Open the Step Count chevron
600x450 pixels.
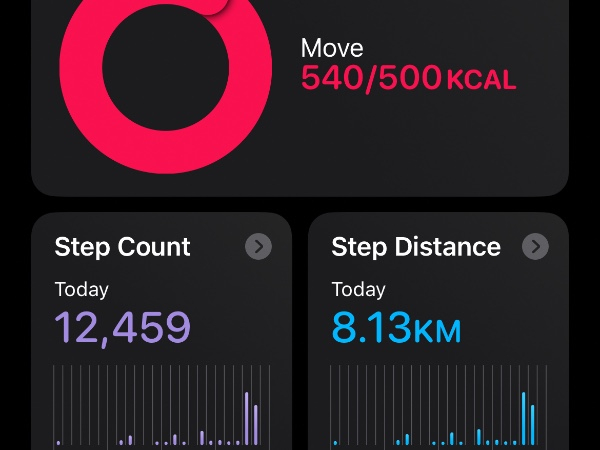pyautogui.click(x=258, y=247)
